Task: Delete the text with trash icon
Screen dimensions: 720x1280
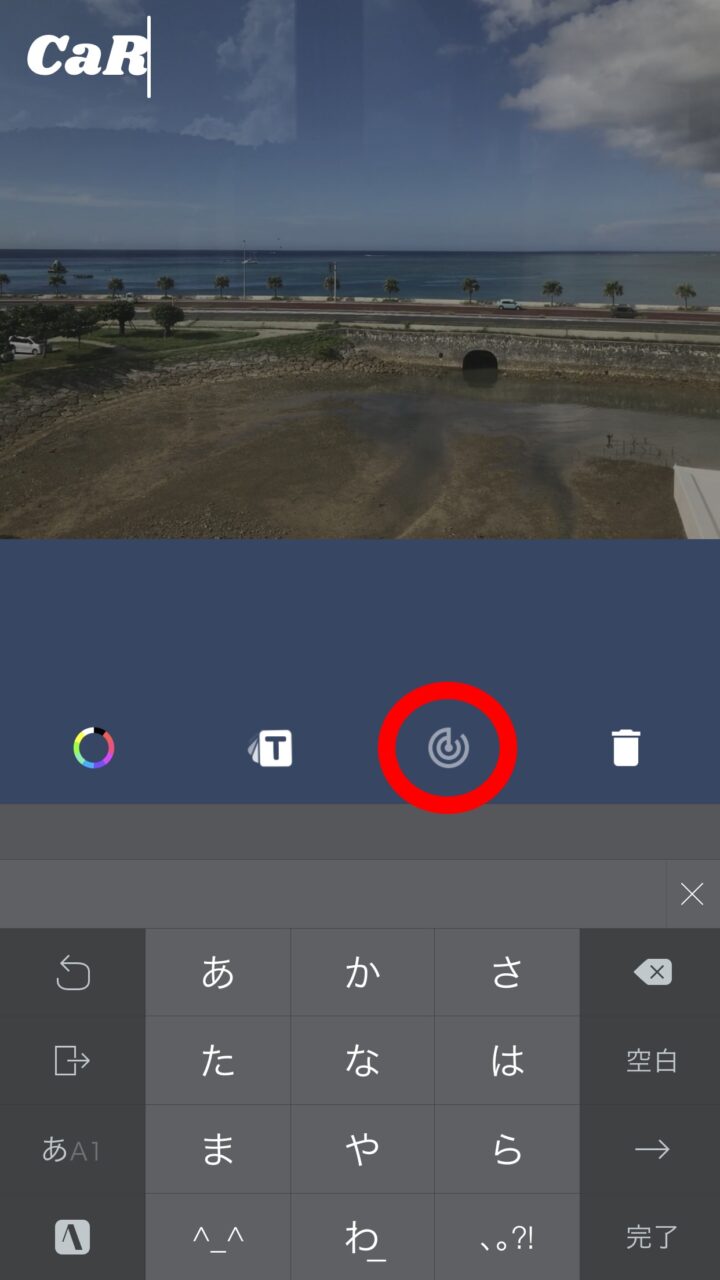Action: [x=626, y=748]
